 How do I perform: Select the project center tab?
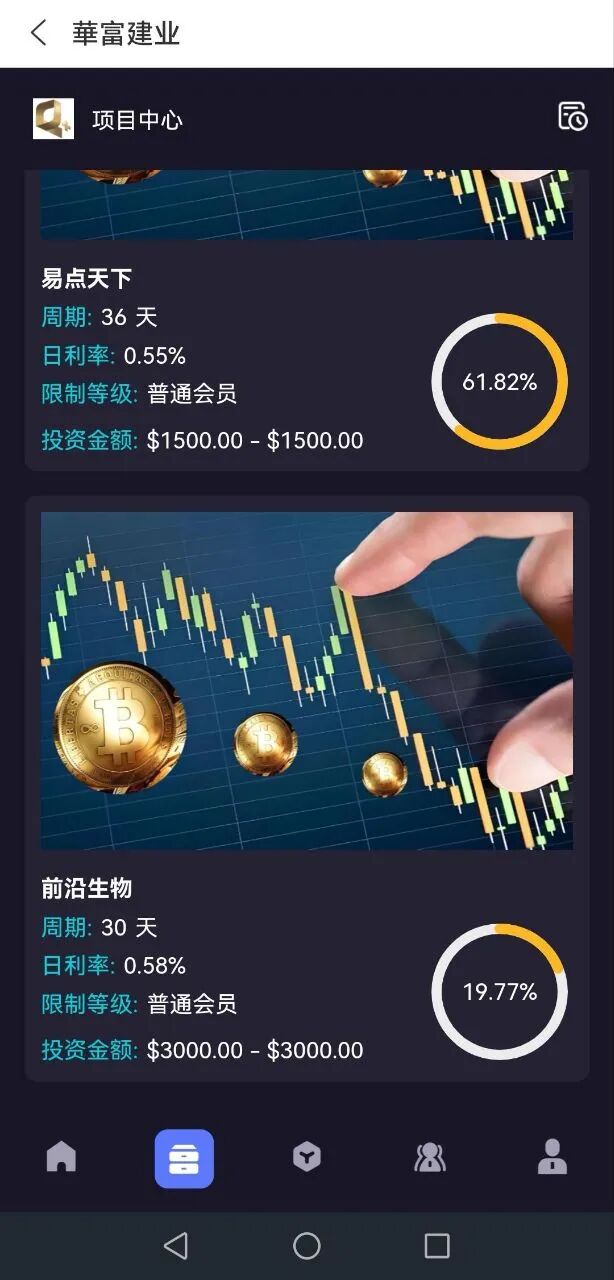184,1158
